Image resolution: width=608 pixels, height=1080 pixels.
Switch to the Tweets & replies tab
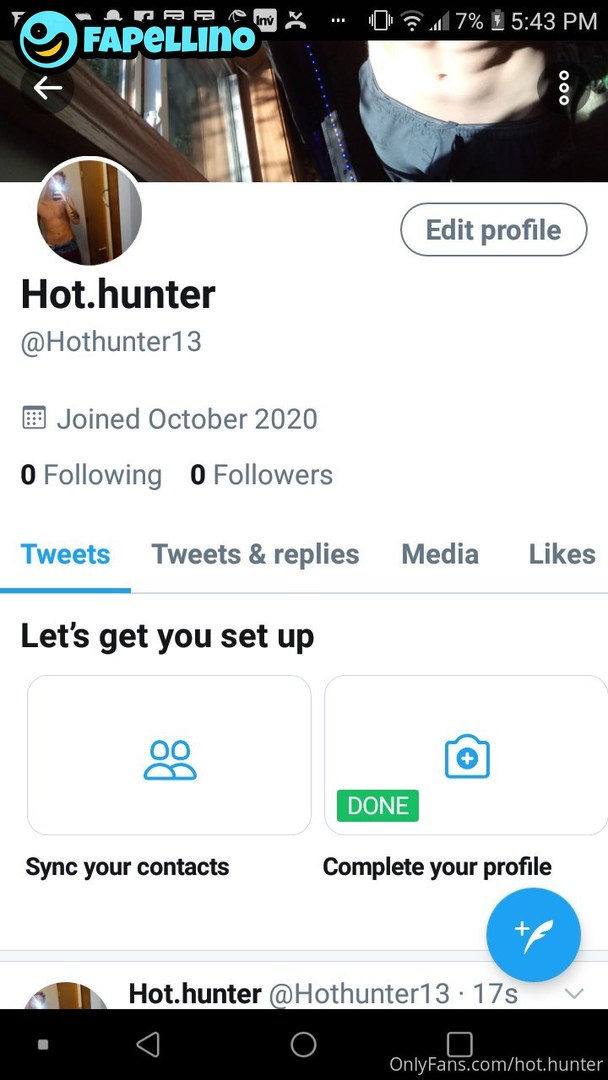[255, 555]
